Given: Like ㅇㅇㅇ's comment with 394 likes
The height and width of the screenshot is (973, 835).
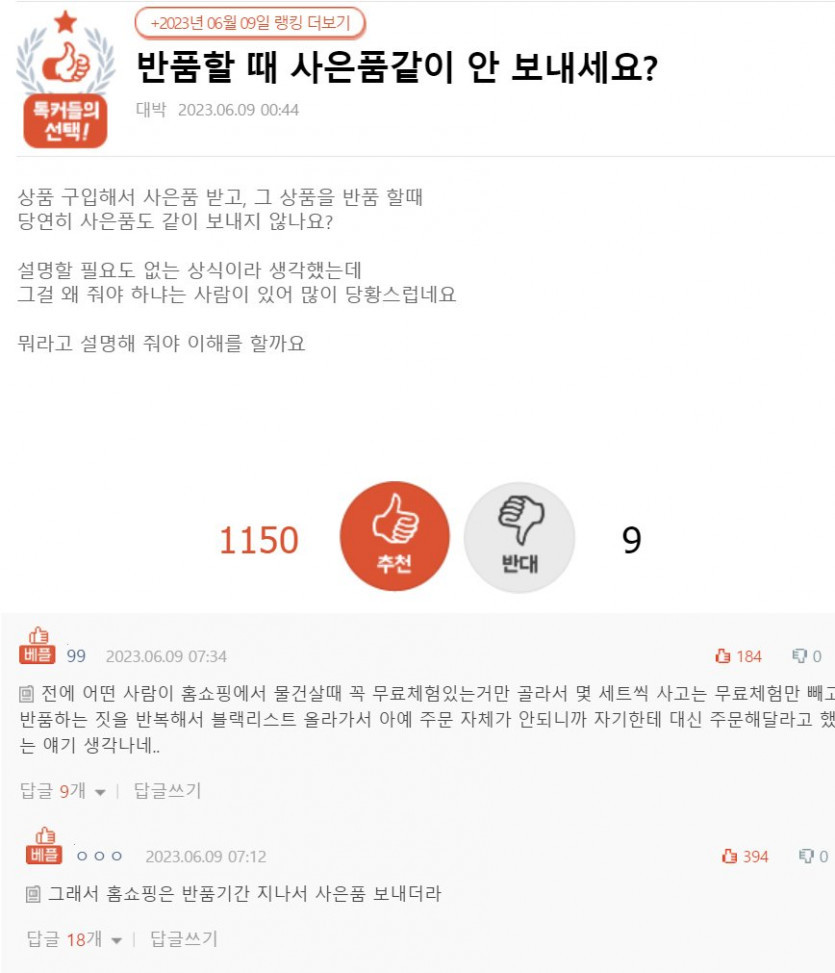Looking at the screenshot, I should click(x=745, y=856).
